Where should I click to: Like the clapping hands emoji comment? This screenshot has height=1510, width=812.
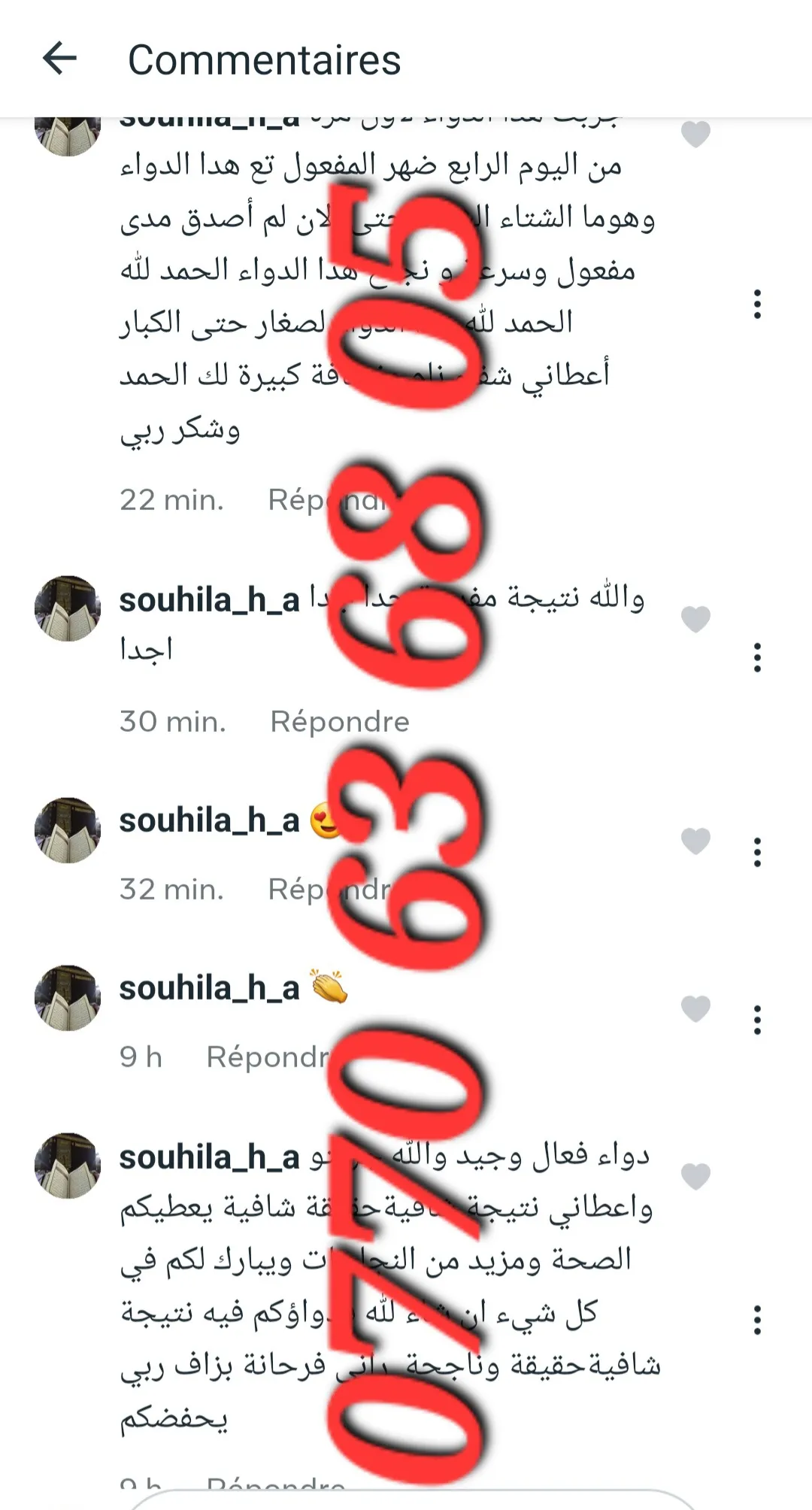pyautogui.click(x=695, y=1008)
